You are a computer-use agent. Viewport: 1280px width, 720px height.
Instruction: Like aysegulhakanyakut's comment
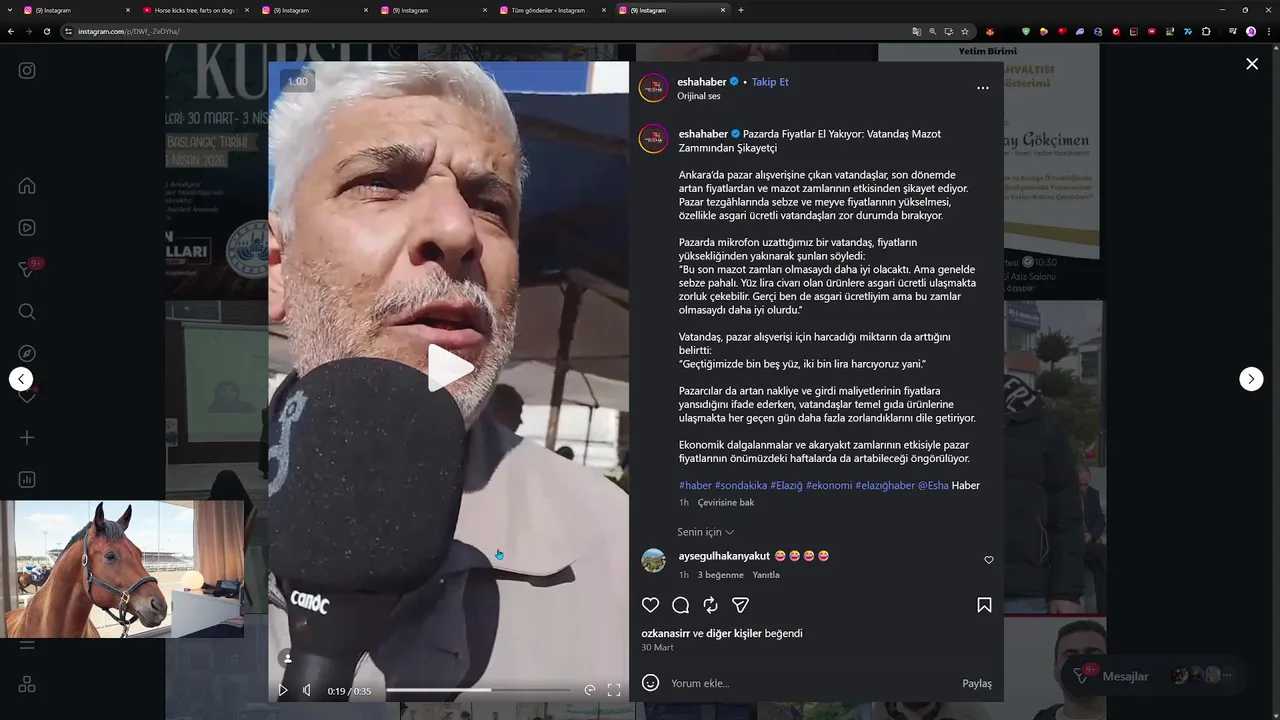click(989, 560)
